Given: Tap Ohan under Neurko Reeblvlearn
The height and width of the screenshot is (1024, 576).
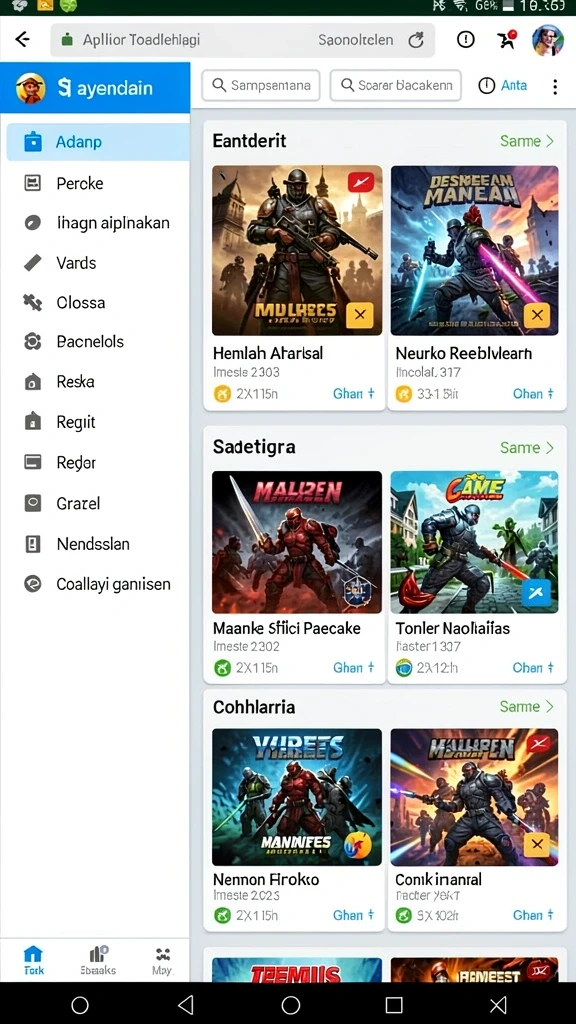Looking at the screenshot, I should pyautogui.click(x=533, y=394).
